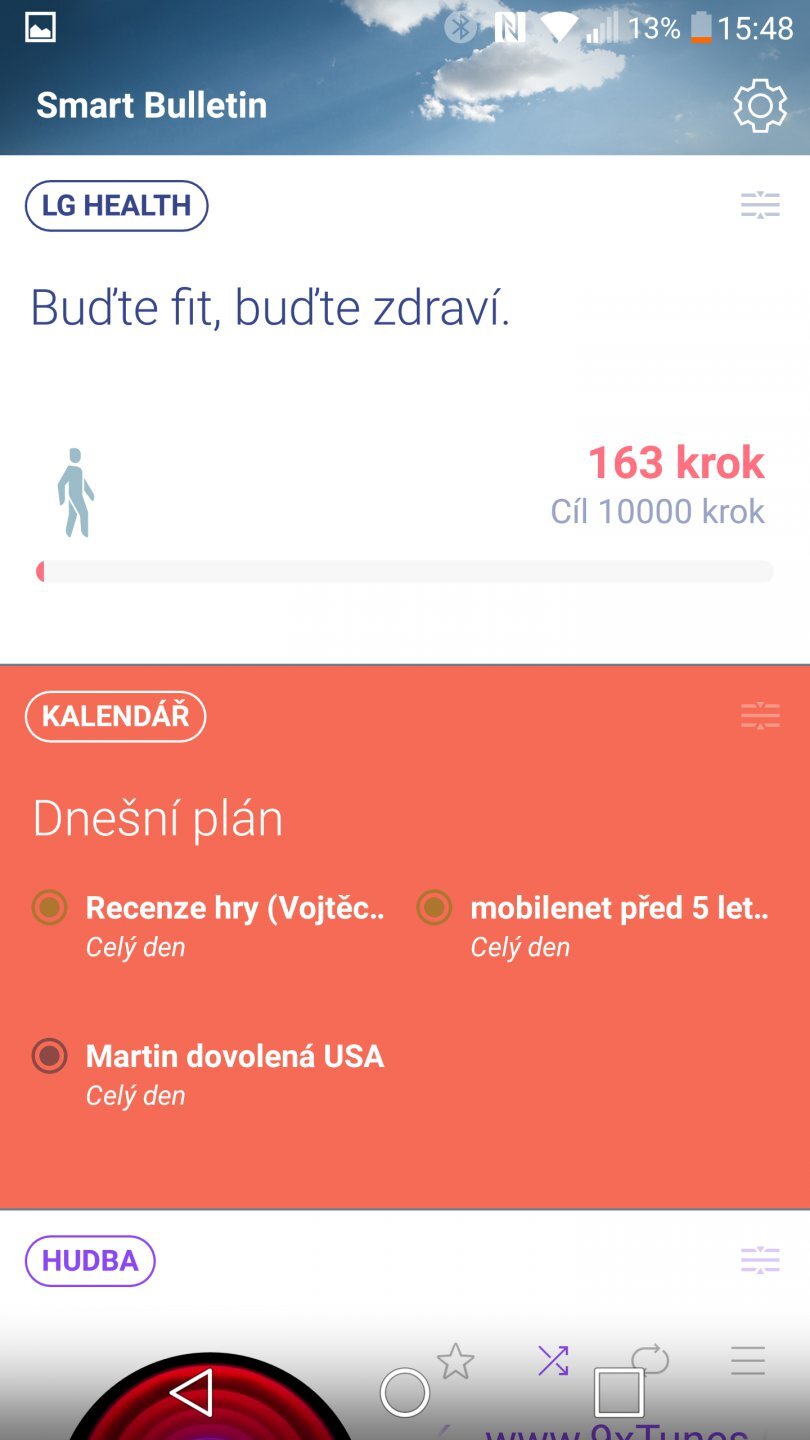The height and width of the screenshot is (1440, 810).
Task: Open the Kalendář chip
Action: (x=115, y=717)
